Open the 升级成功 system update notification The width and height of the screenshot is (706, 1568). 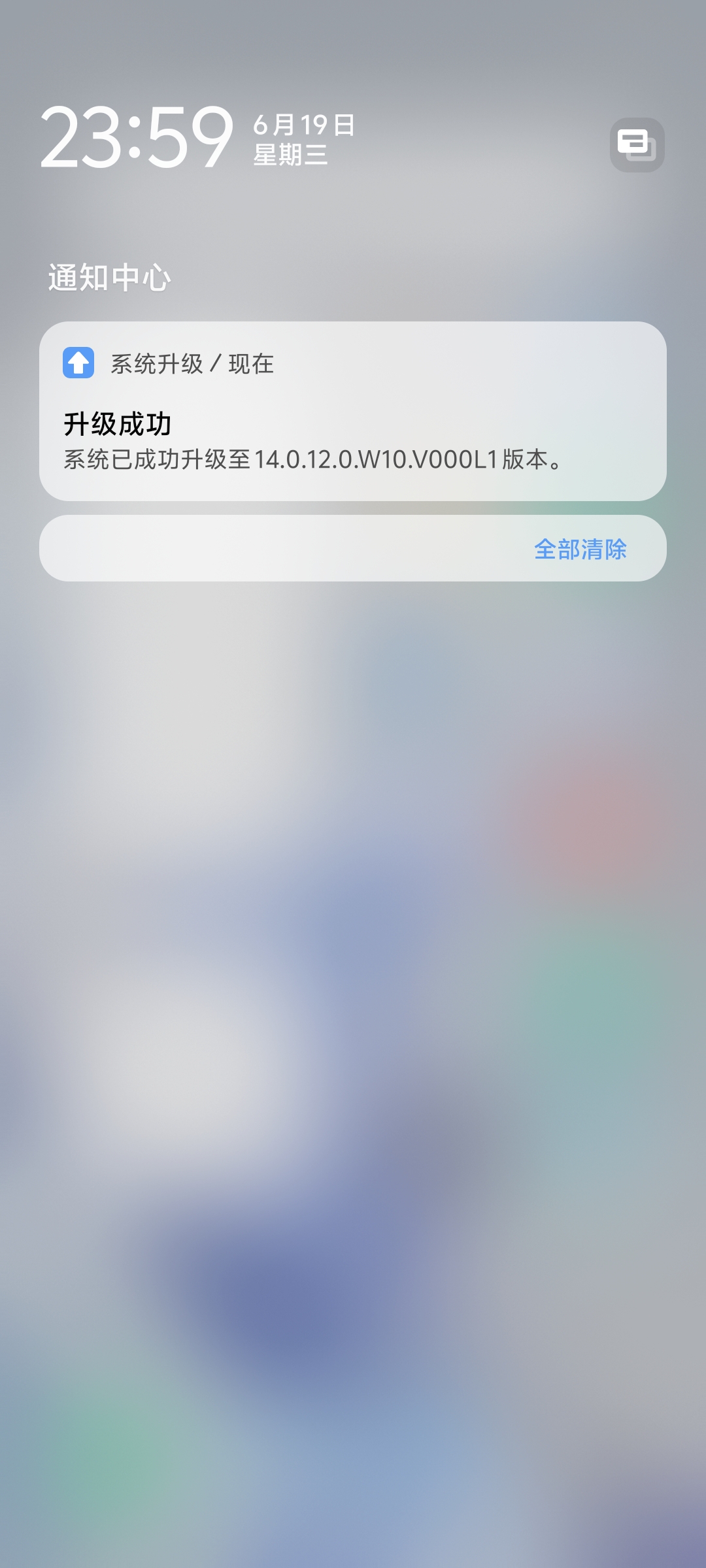(x=353, y=411)
